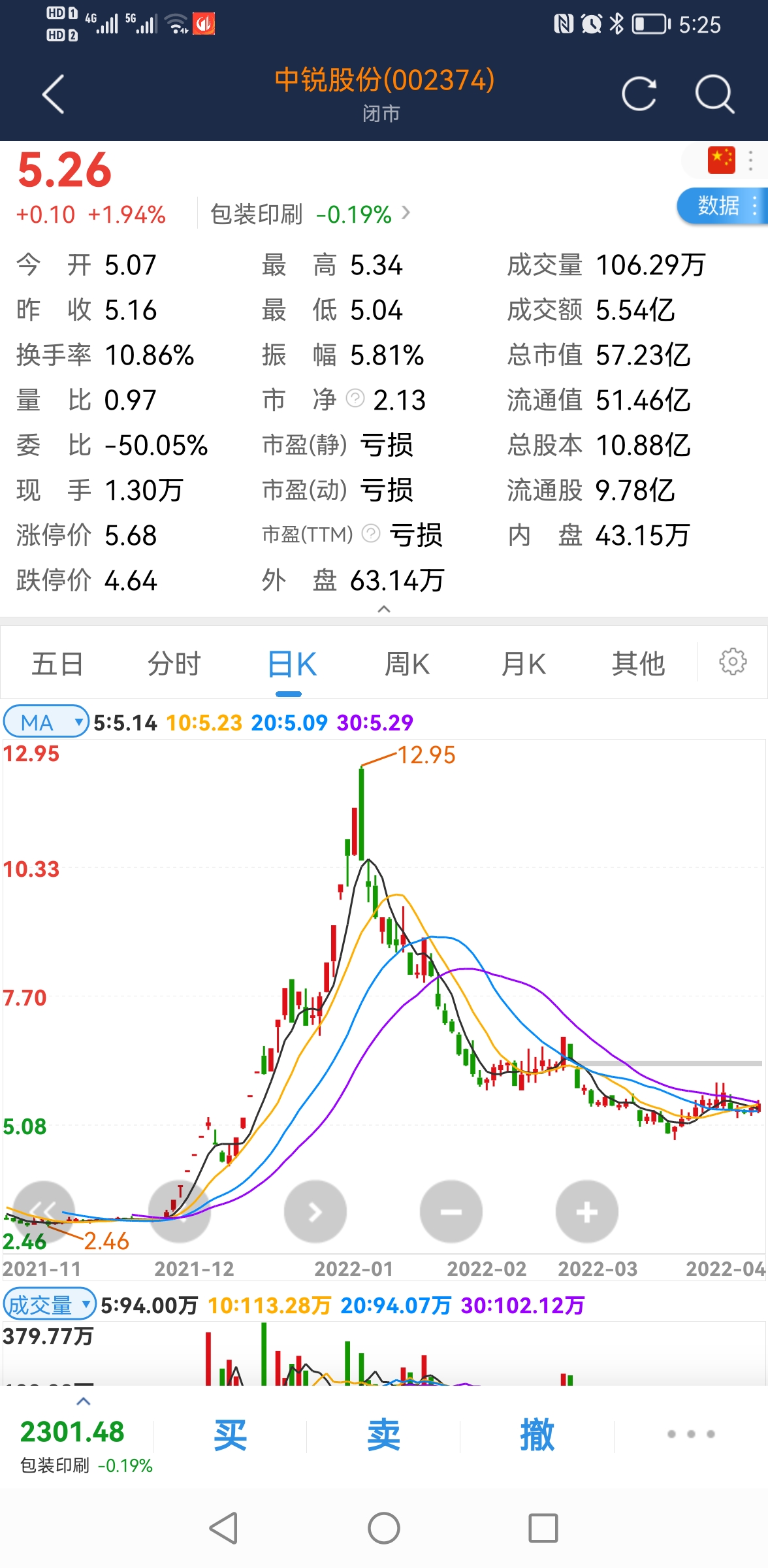This screenshot has height=1568, width=768.
Task: Select the 周K chart tab
Action: pos(408,664)
